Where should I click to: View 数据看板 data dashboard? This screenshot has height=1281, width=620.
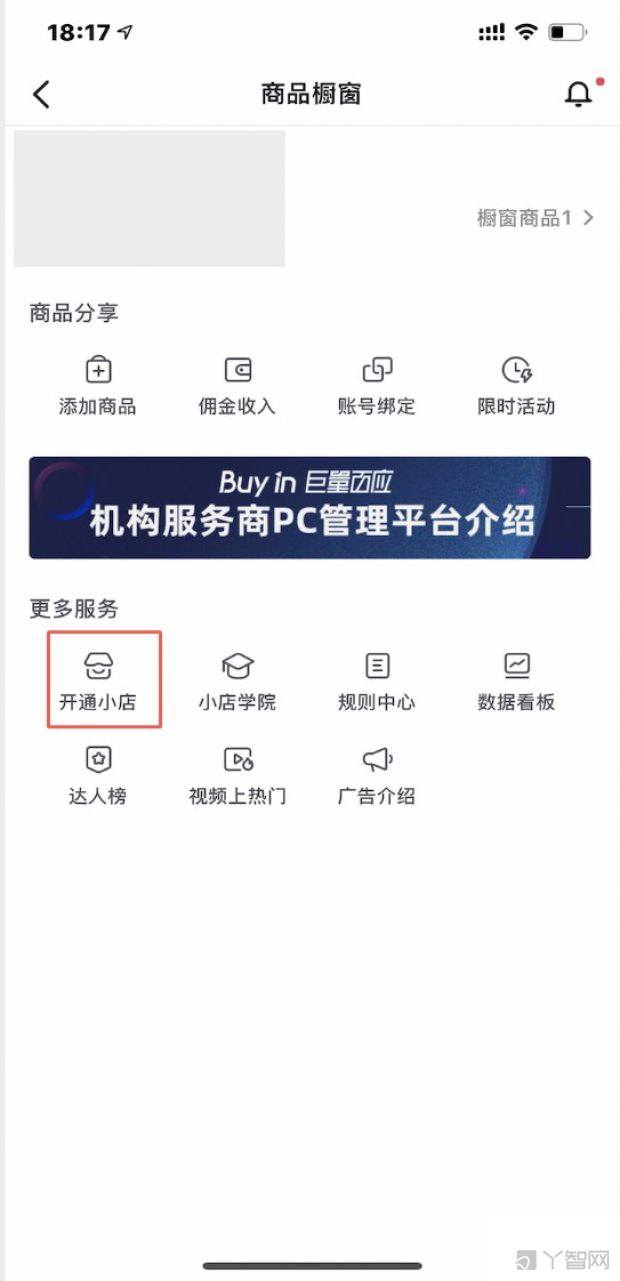pos(516,680)
